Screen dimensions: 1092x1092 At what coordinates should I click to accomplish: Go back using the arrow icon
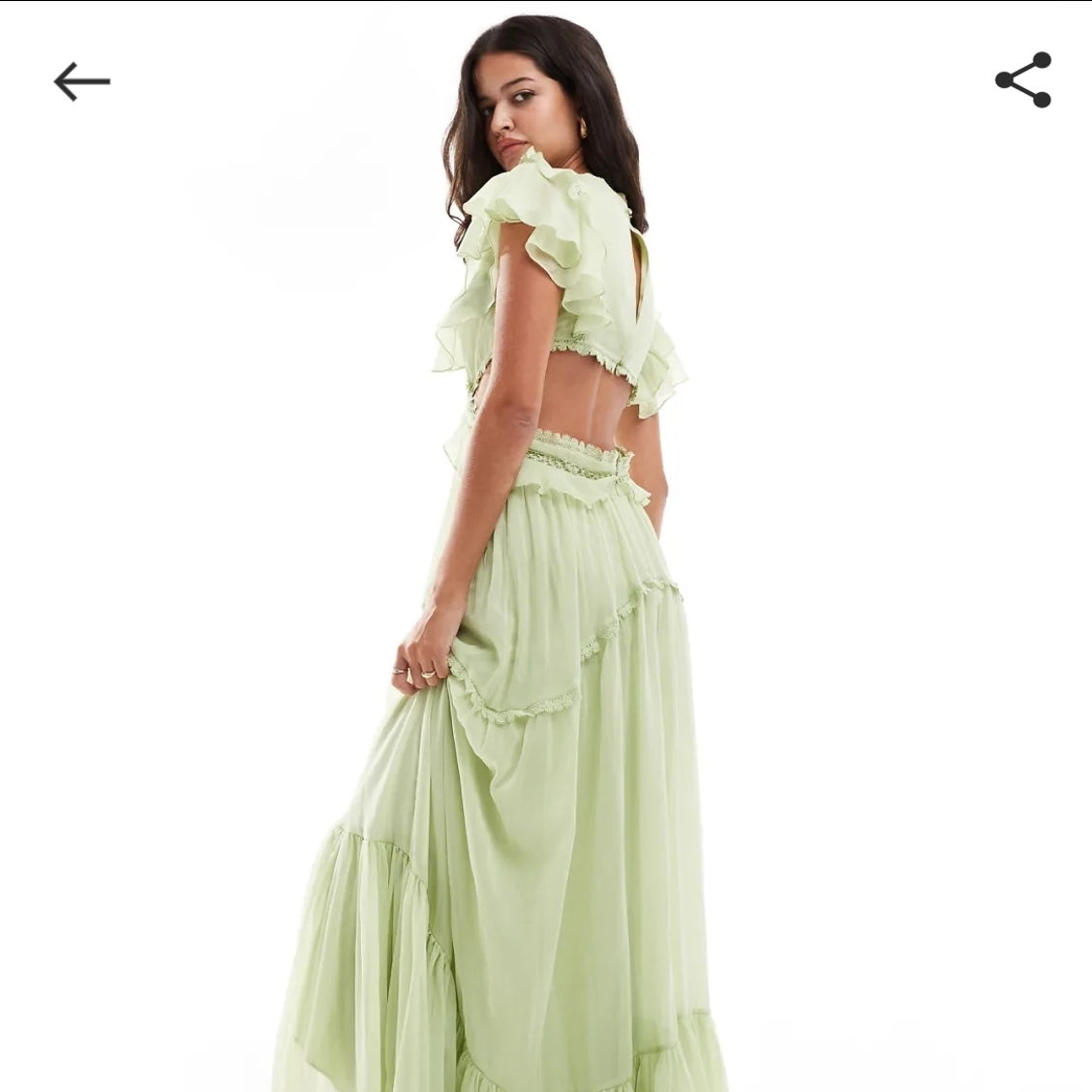pyautogui.click(x=82, y=81)
